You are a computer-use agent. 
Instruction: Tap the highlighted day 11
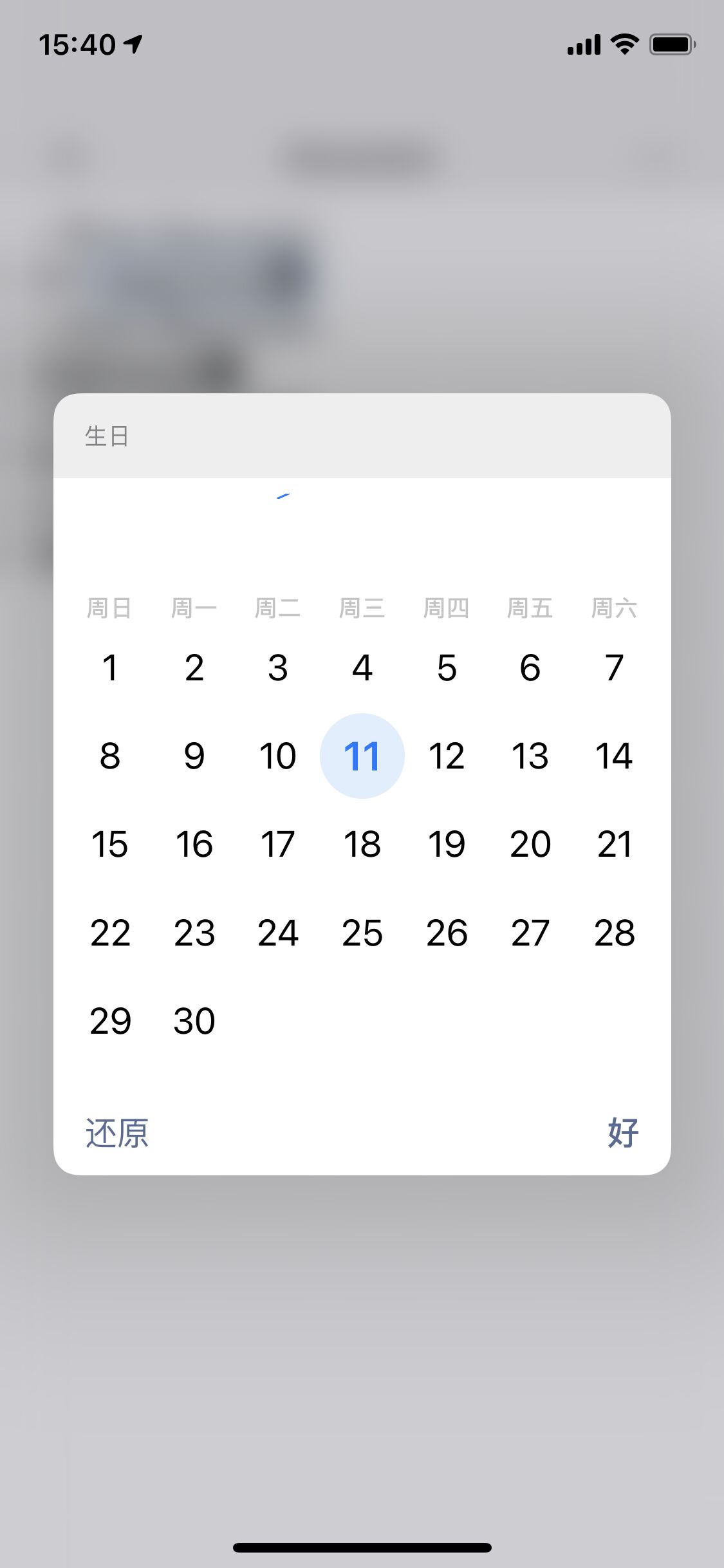pos(362,756)
